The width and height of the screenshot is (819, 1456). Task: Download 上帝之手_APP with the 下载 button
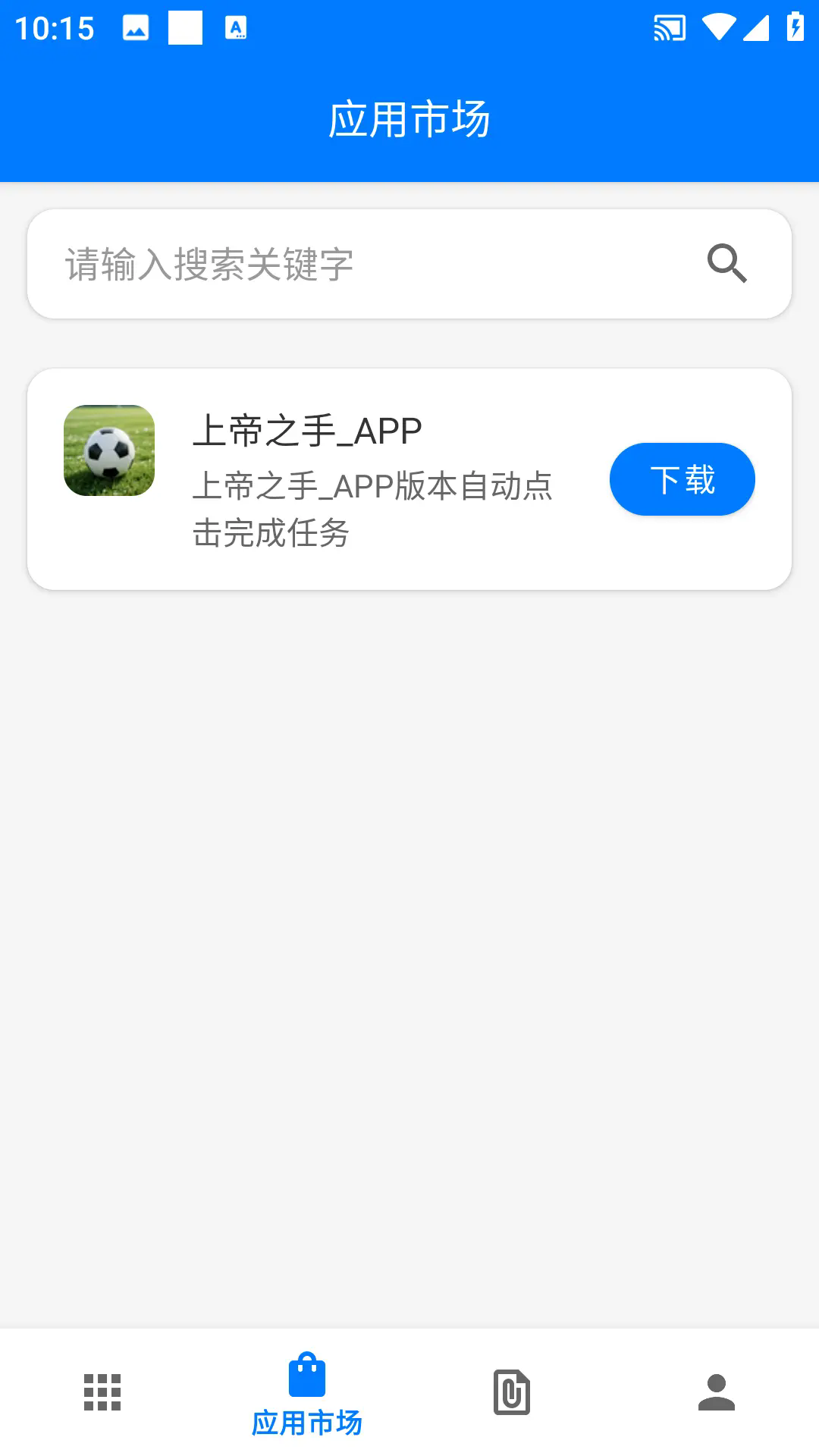point(682,479)
